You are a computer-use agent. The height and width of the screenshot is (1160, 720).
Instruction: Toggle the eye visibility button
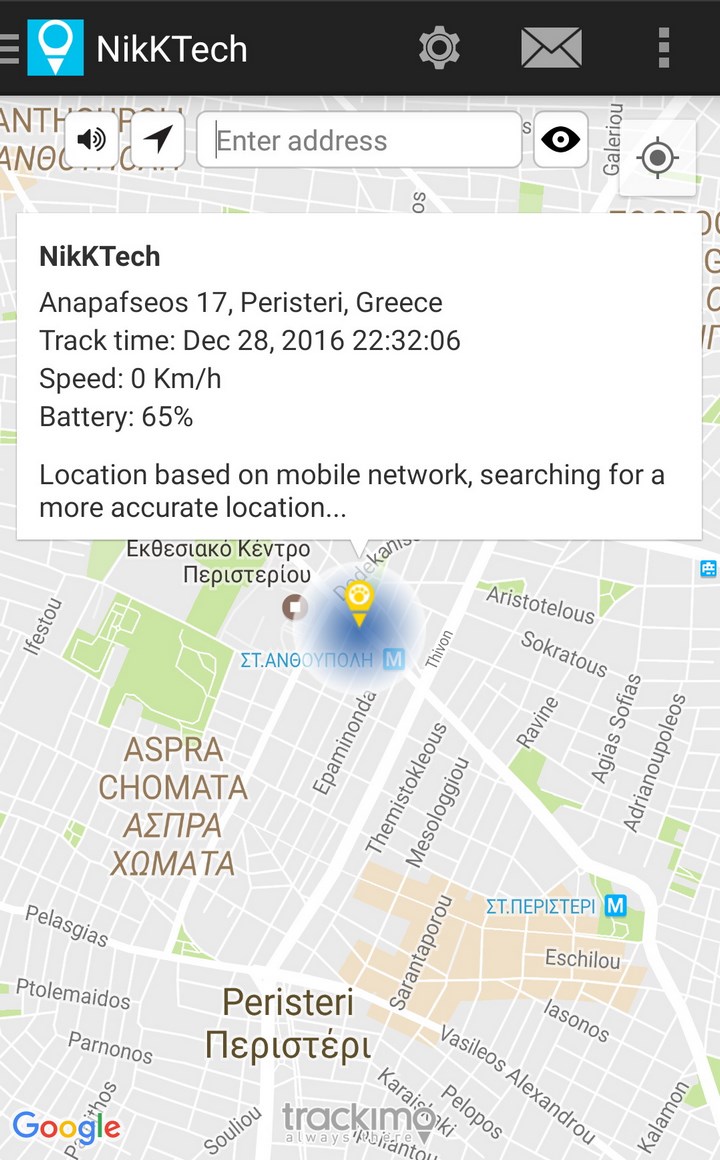pyautogui.click(x=561, y=139)
